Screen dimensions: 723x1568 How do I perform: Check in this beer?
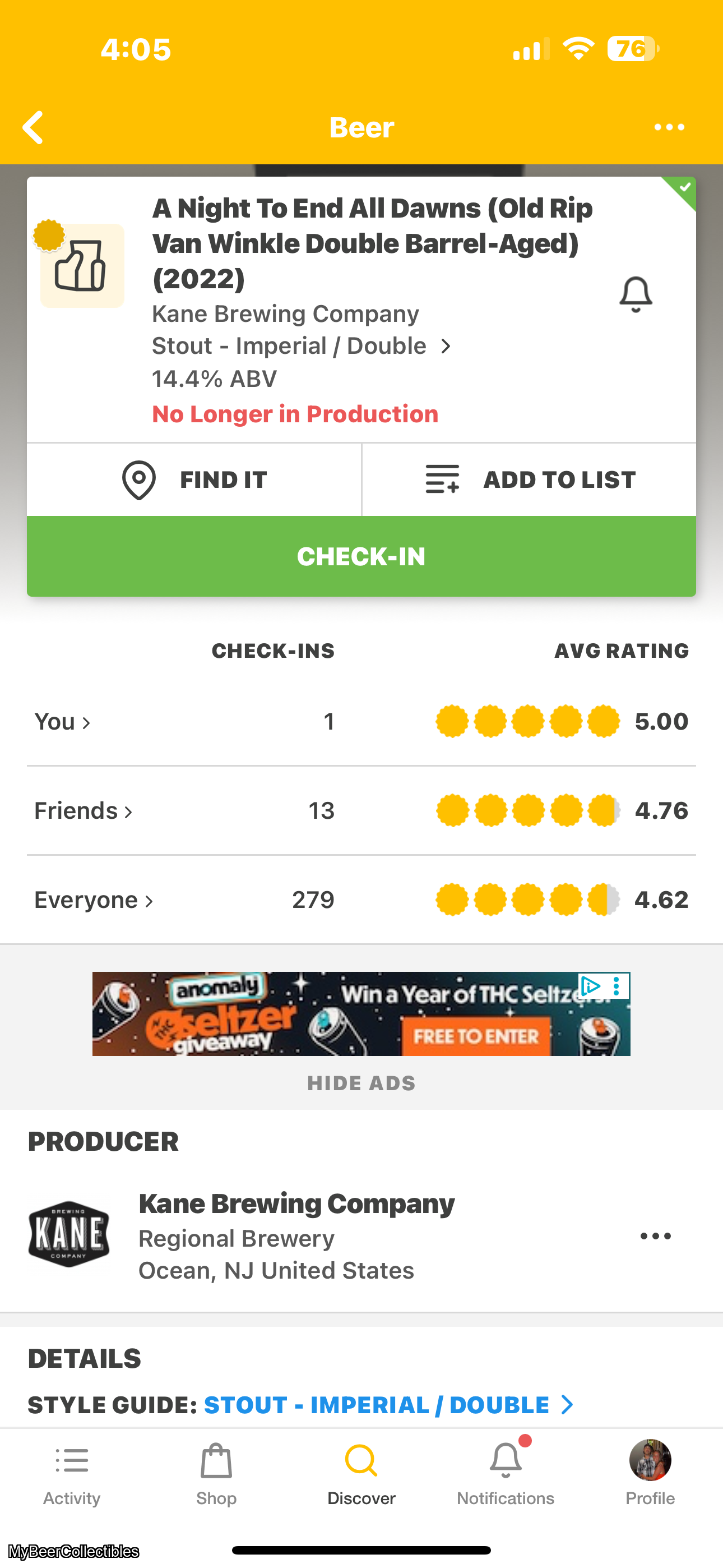(361, 556)
